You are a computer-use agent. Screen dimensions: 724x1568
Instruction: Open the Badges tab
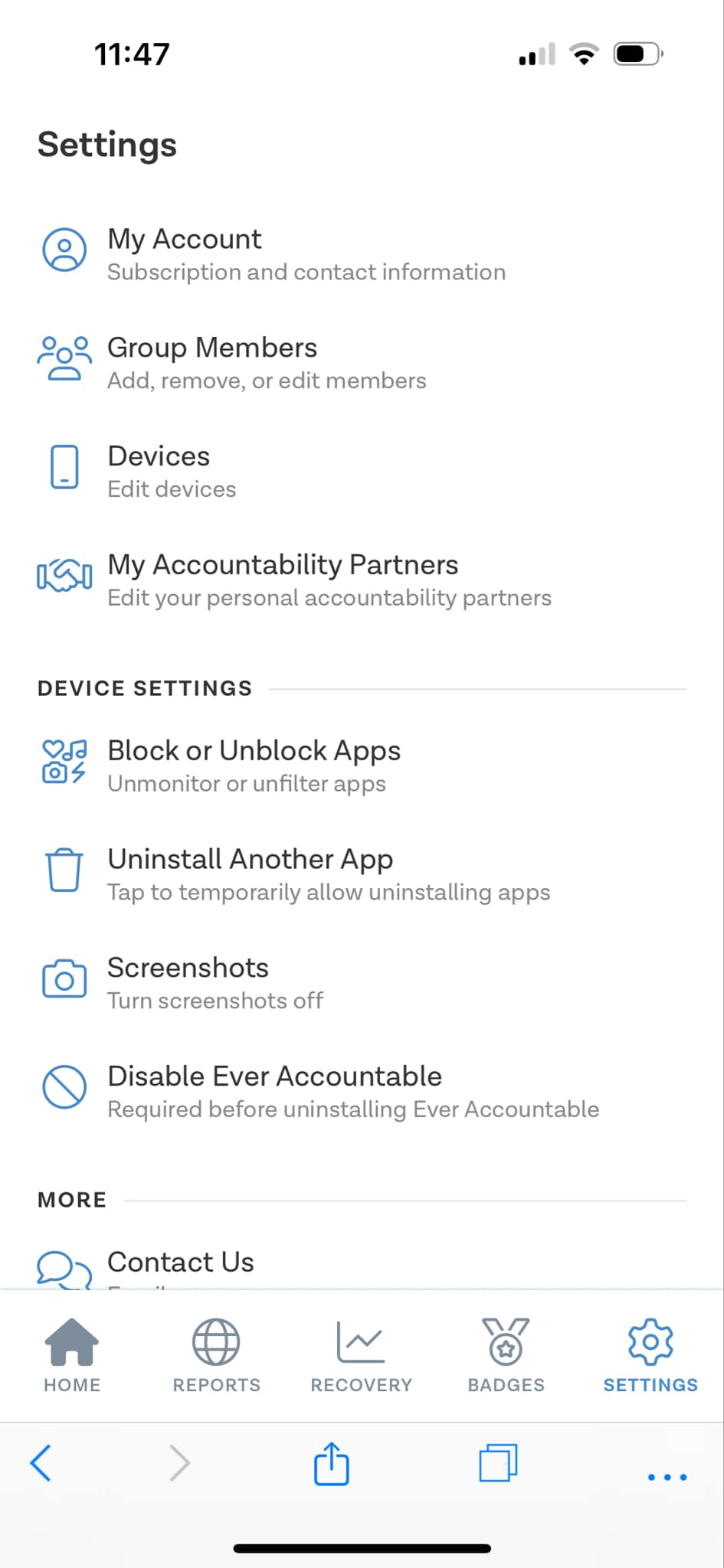(x=506, y=1355)
